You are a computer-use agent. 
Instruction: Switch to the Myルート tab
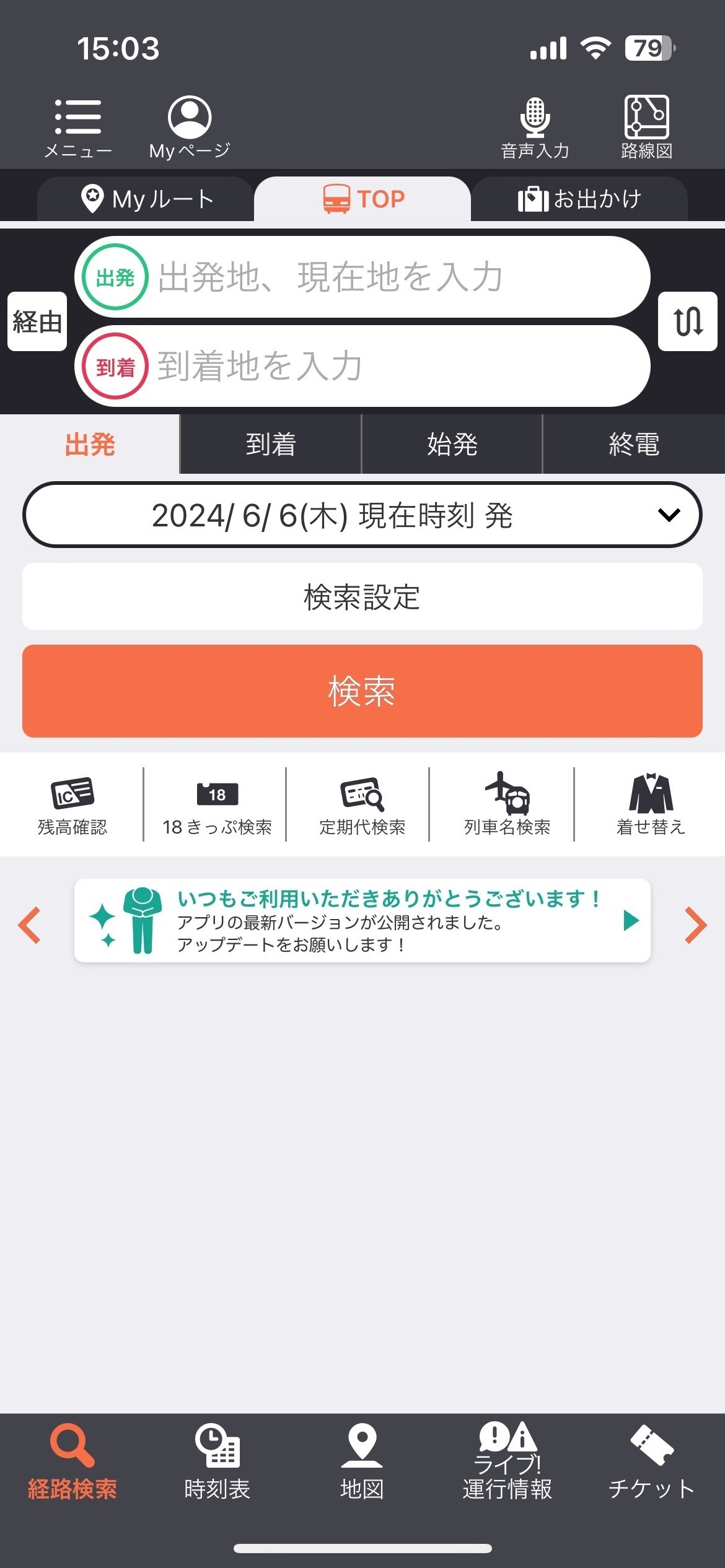click(x=146, y=199)
